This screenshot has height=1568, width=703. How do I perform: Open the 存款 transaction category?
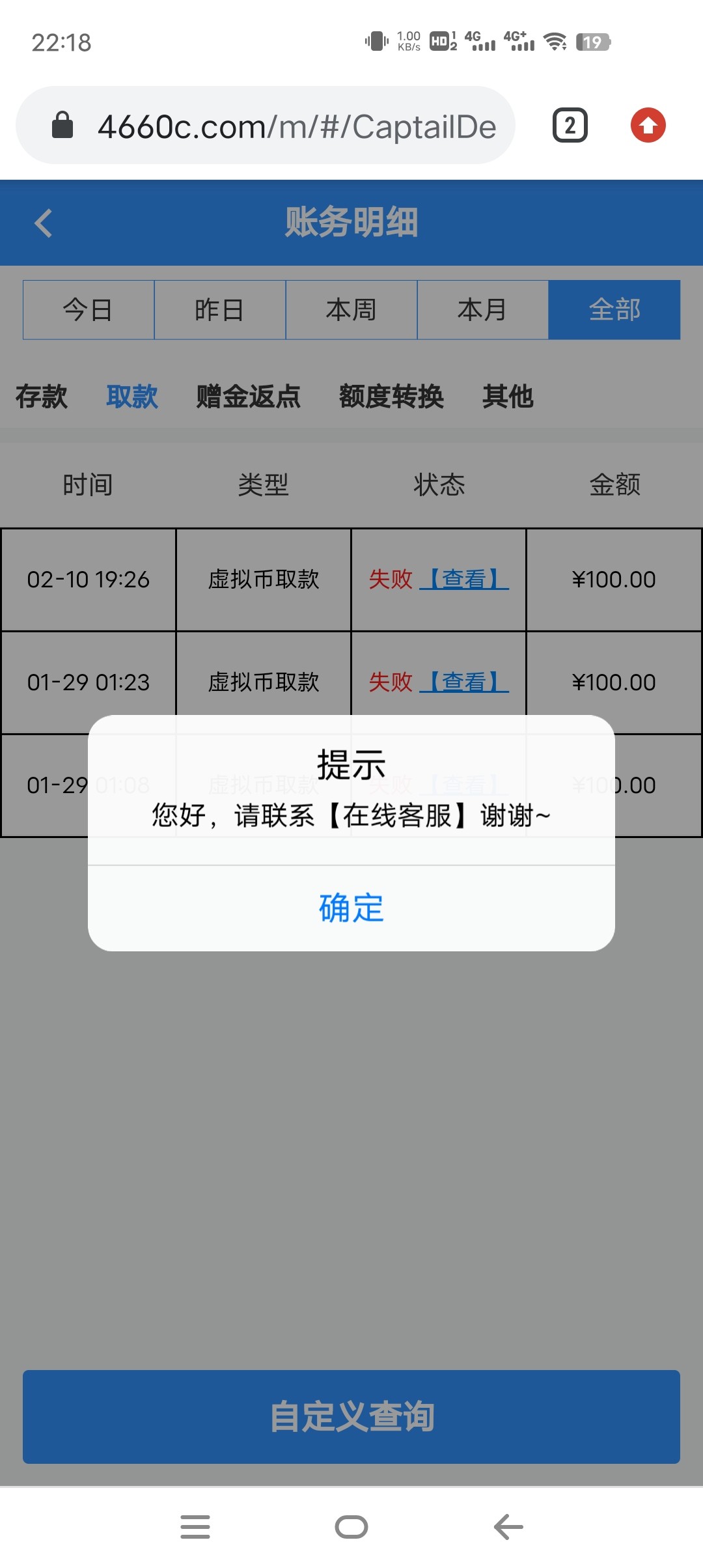pos(42,397)
